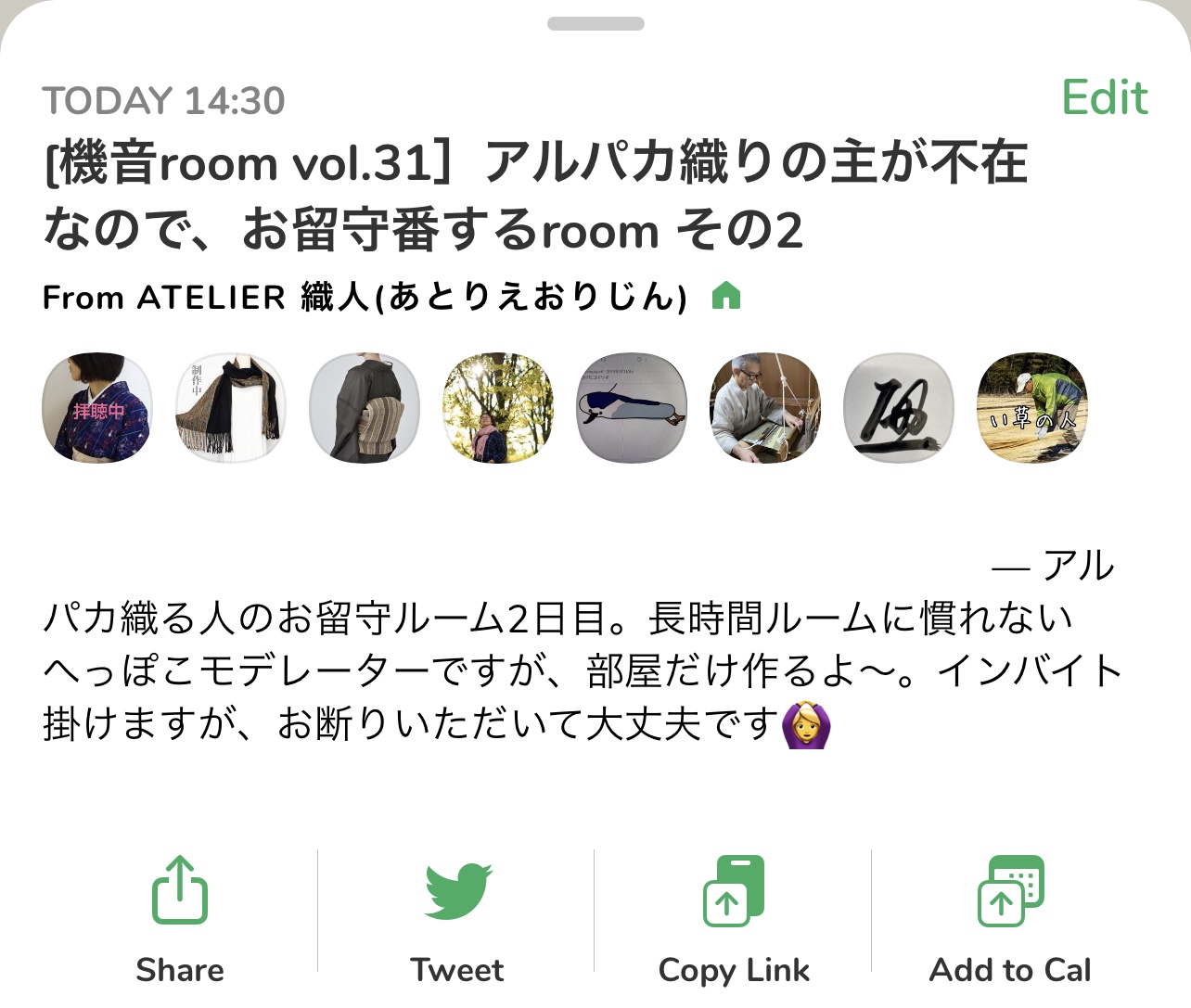Image resolution: width=1191 pixels, height=1008 pixels.
Task: Open the whale illustration avatar profile
Action: (632, 408)
